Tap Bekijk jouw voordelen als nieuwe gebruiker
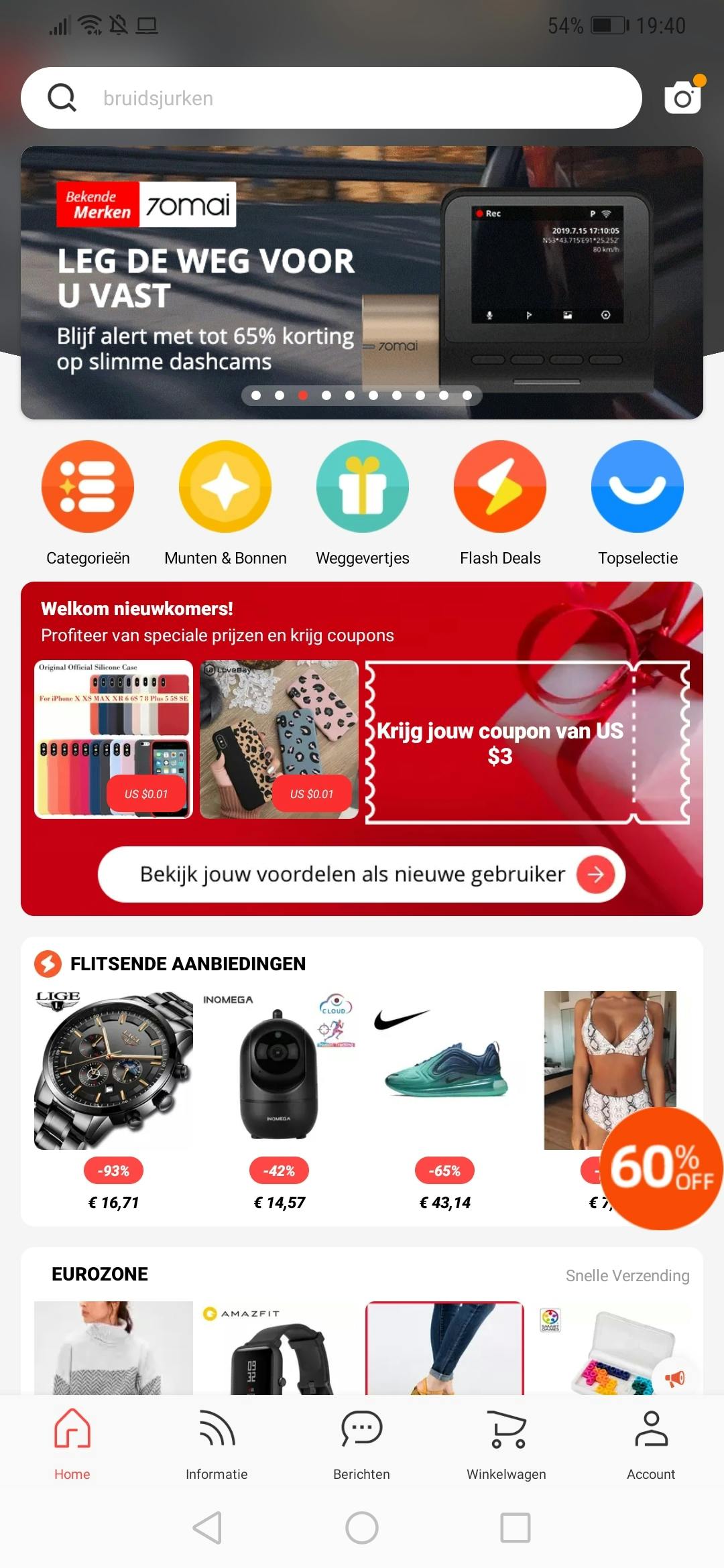Image resolution: width=724 pixels, height=1568 pixels. (x=362, y=874)
